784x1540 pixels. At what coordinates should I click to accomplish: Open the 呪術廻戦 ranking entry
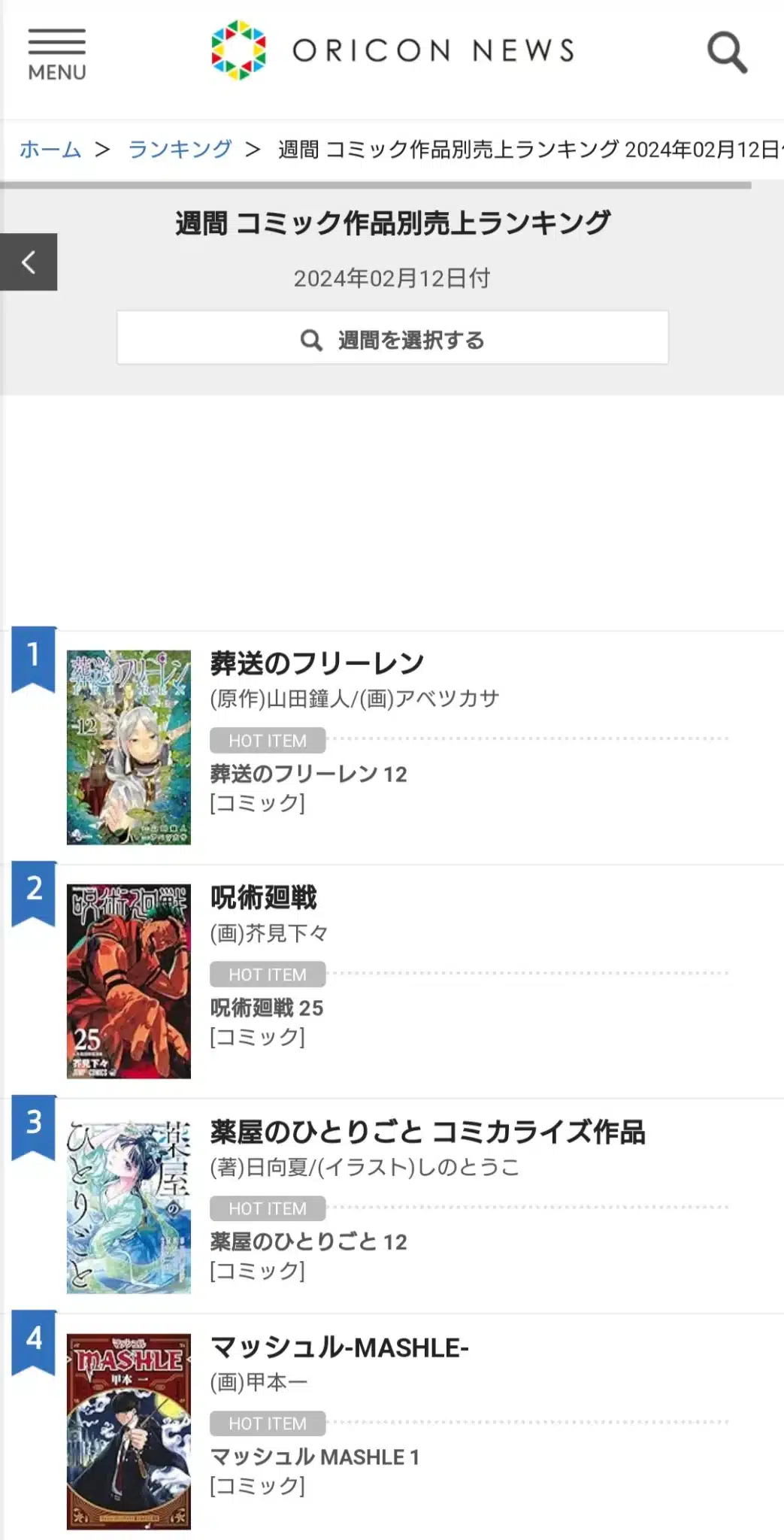point(264,897)
